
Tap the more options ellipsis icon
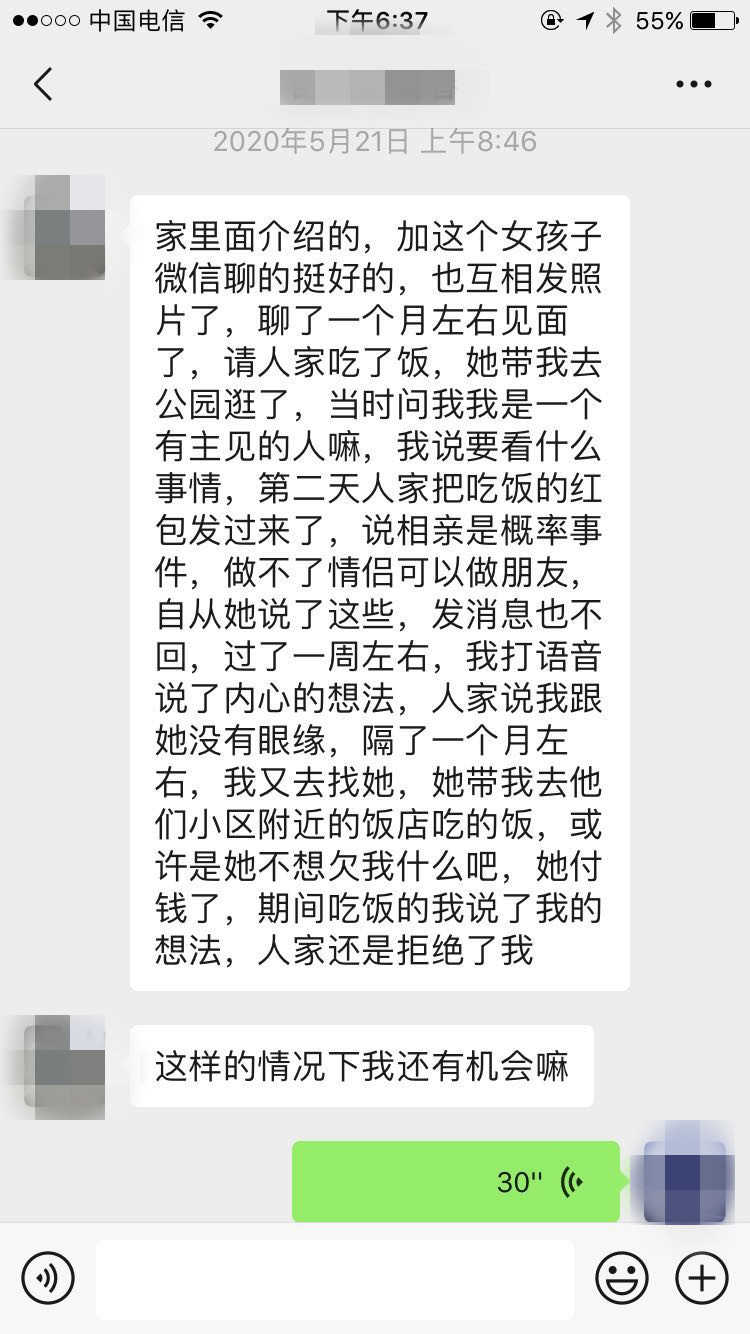click(x=692, y=84)
